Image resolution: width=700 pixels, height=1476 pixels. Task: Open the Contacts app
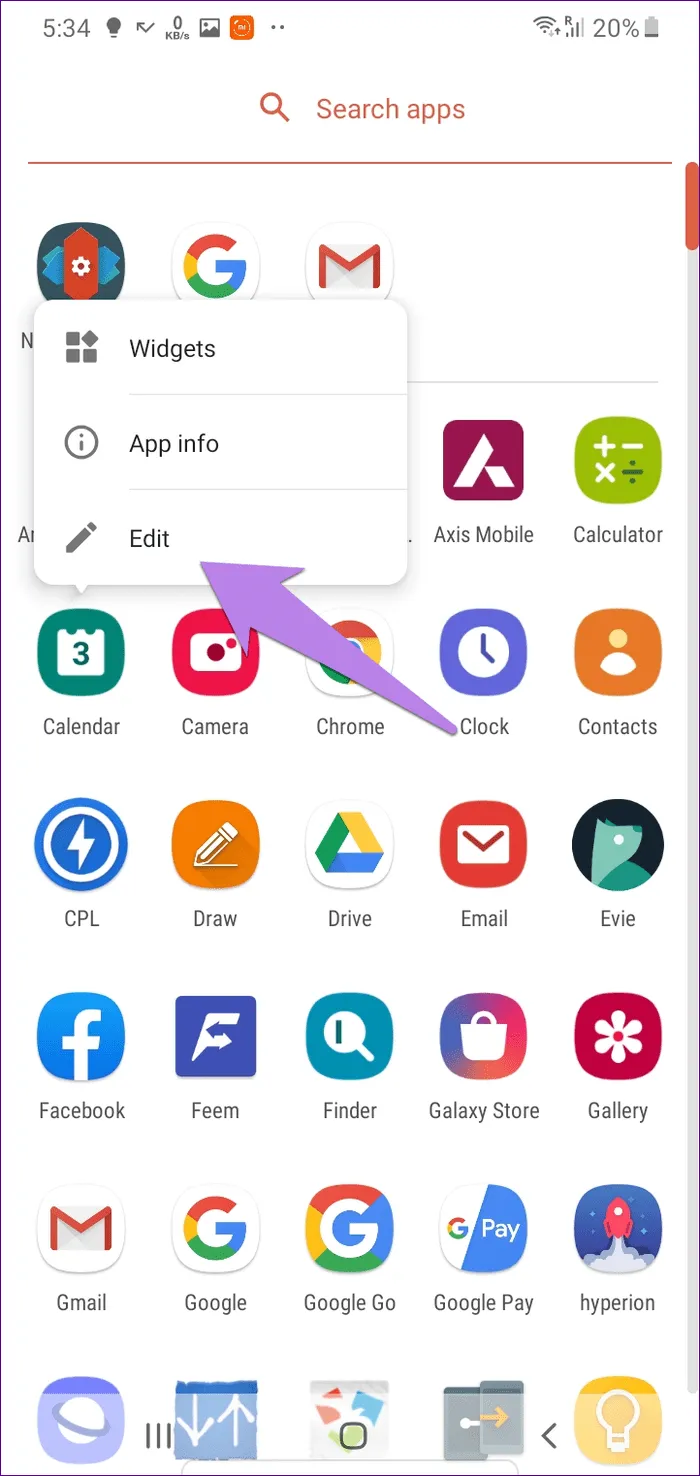click(x=618, y=654)
